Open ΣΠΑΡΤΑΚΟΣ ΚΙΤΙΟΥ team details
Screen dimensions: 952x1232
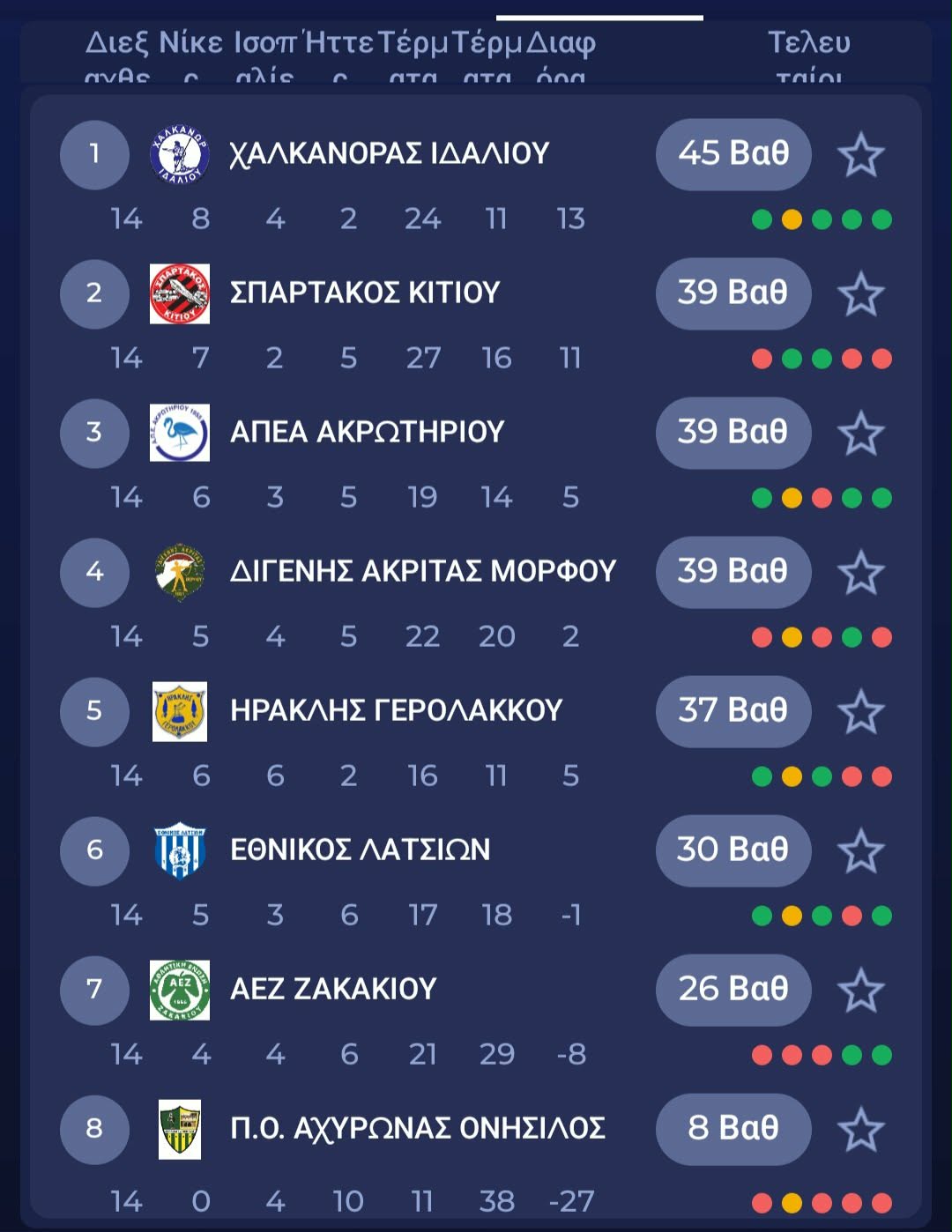coord(365,293)
